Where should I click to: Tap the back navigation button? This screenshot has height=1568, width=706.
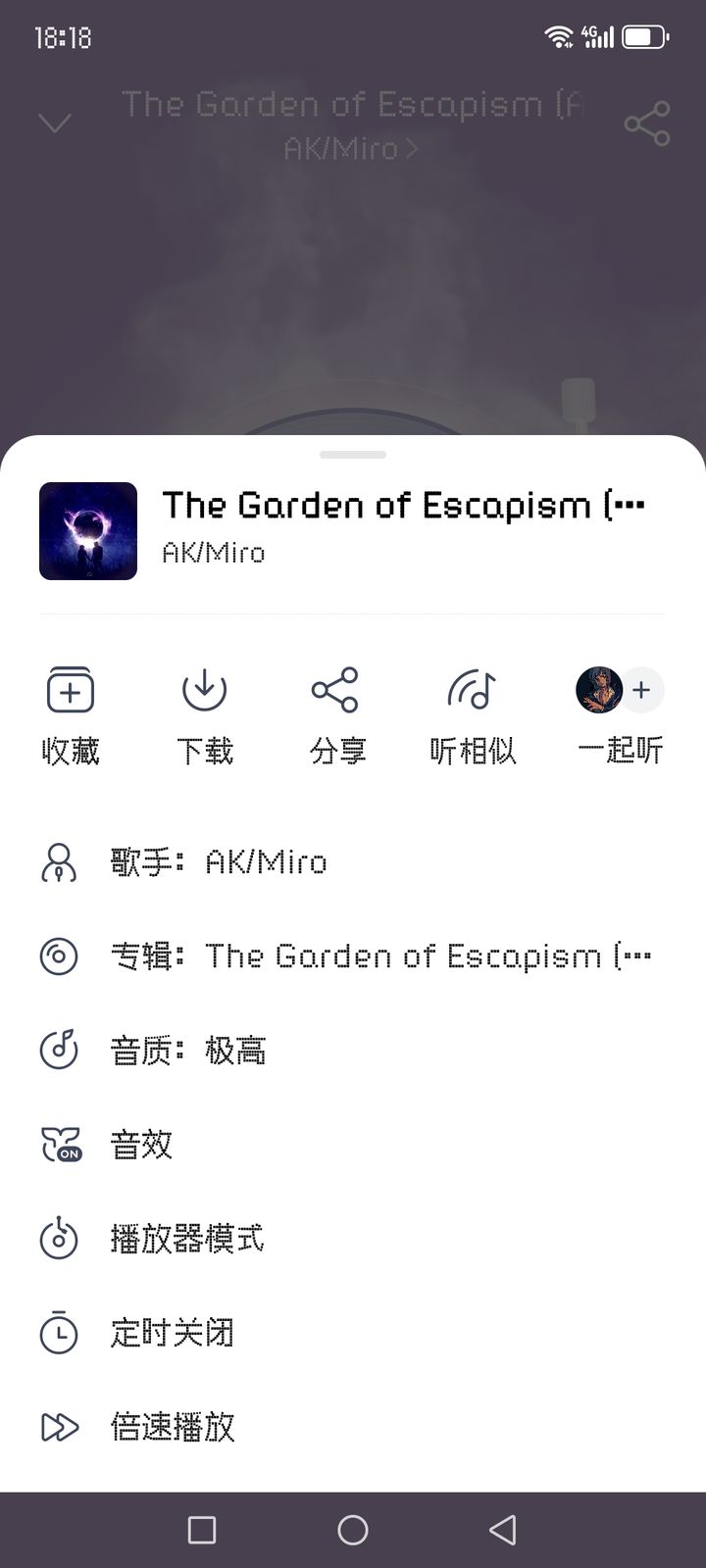(x=503, y=1529)
